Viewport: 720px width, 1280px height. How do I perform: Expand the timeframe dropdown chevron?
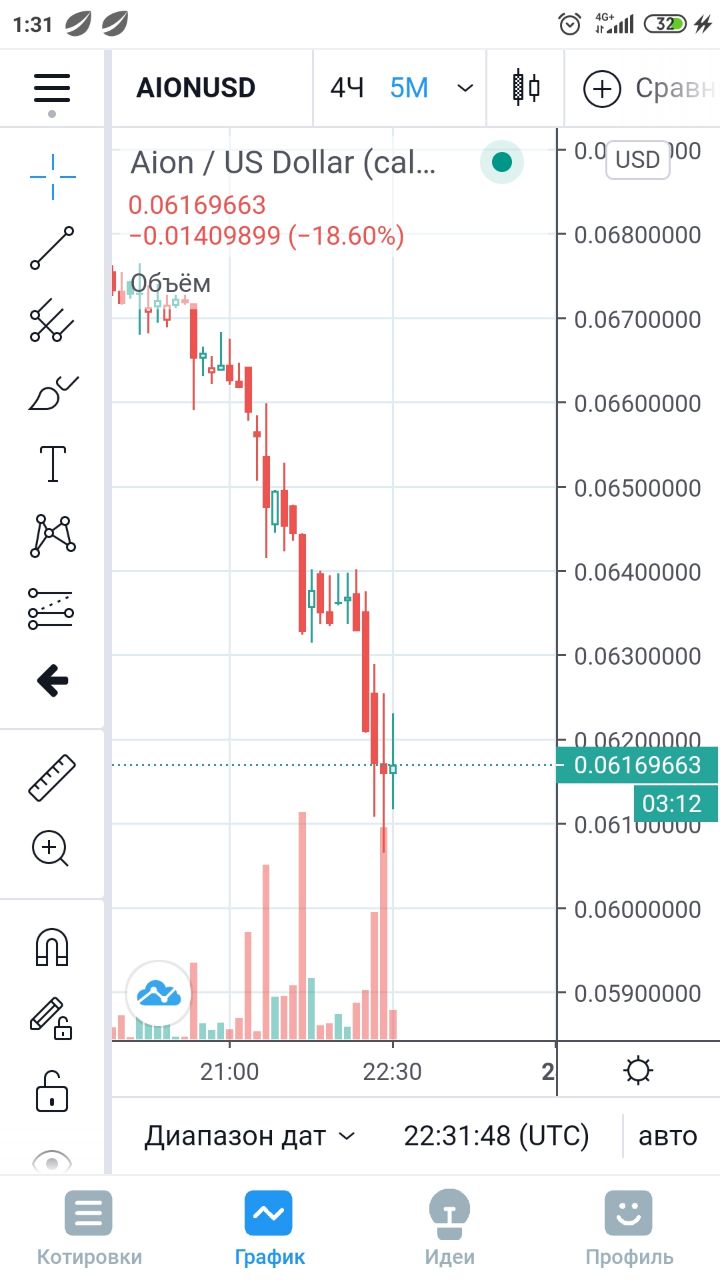pos(465,88)
